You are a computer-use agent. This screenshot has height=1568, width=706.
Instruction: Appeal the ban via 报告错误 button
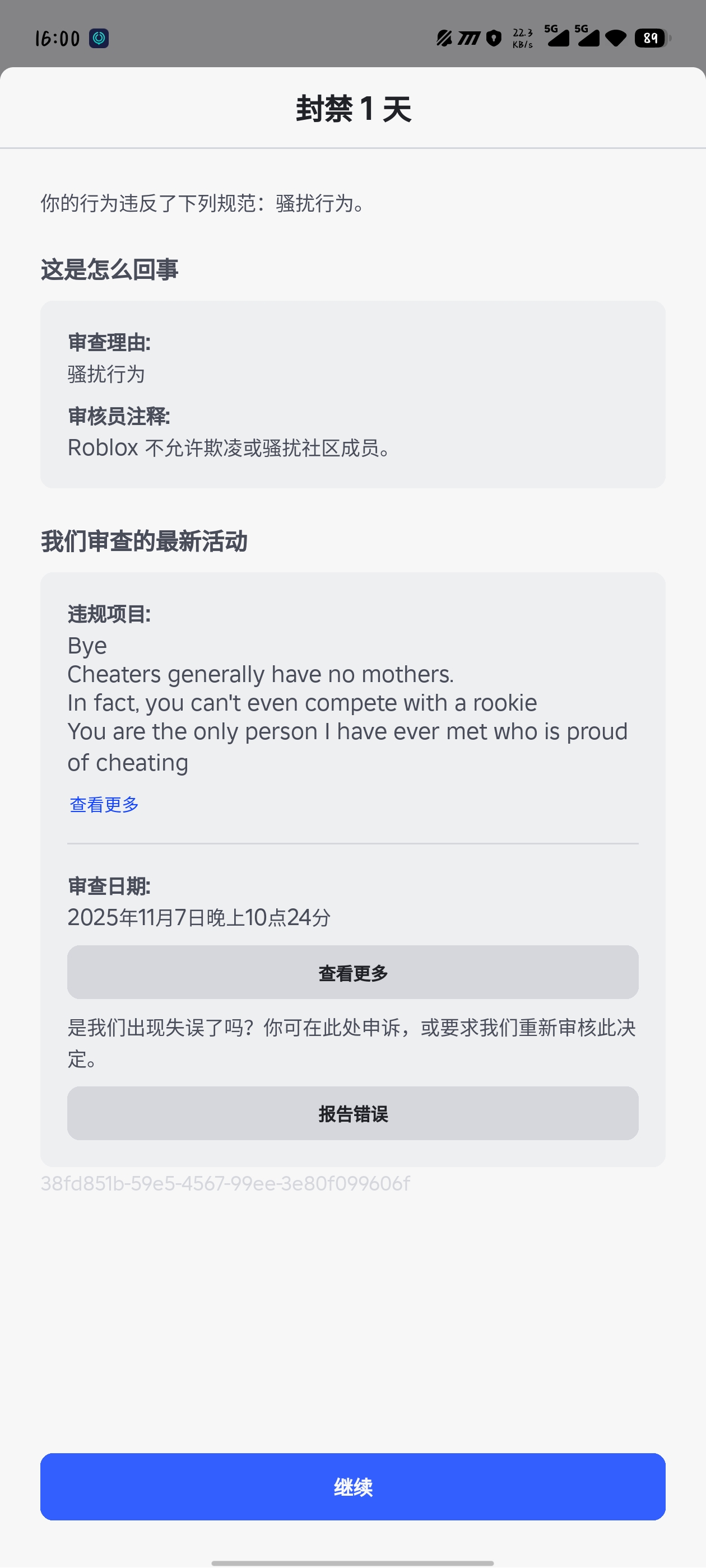tap(352, 1113)
